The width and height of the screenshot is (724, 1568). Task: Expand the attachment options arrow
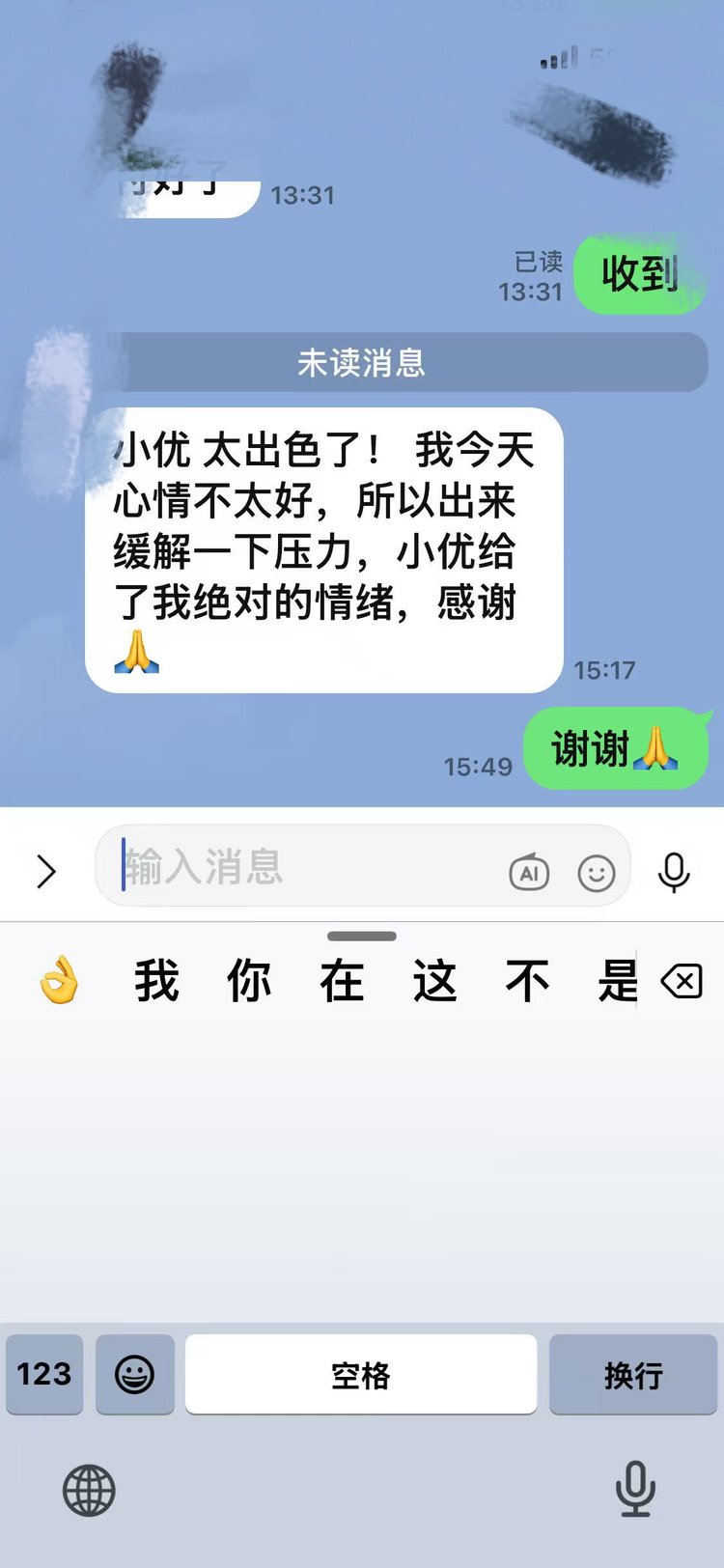pyautogui.click(x=45, y=871)
